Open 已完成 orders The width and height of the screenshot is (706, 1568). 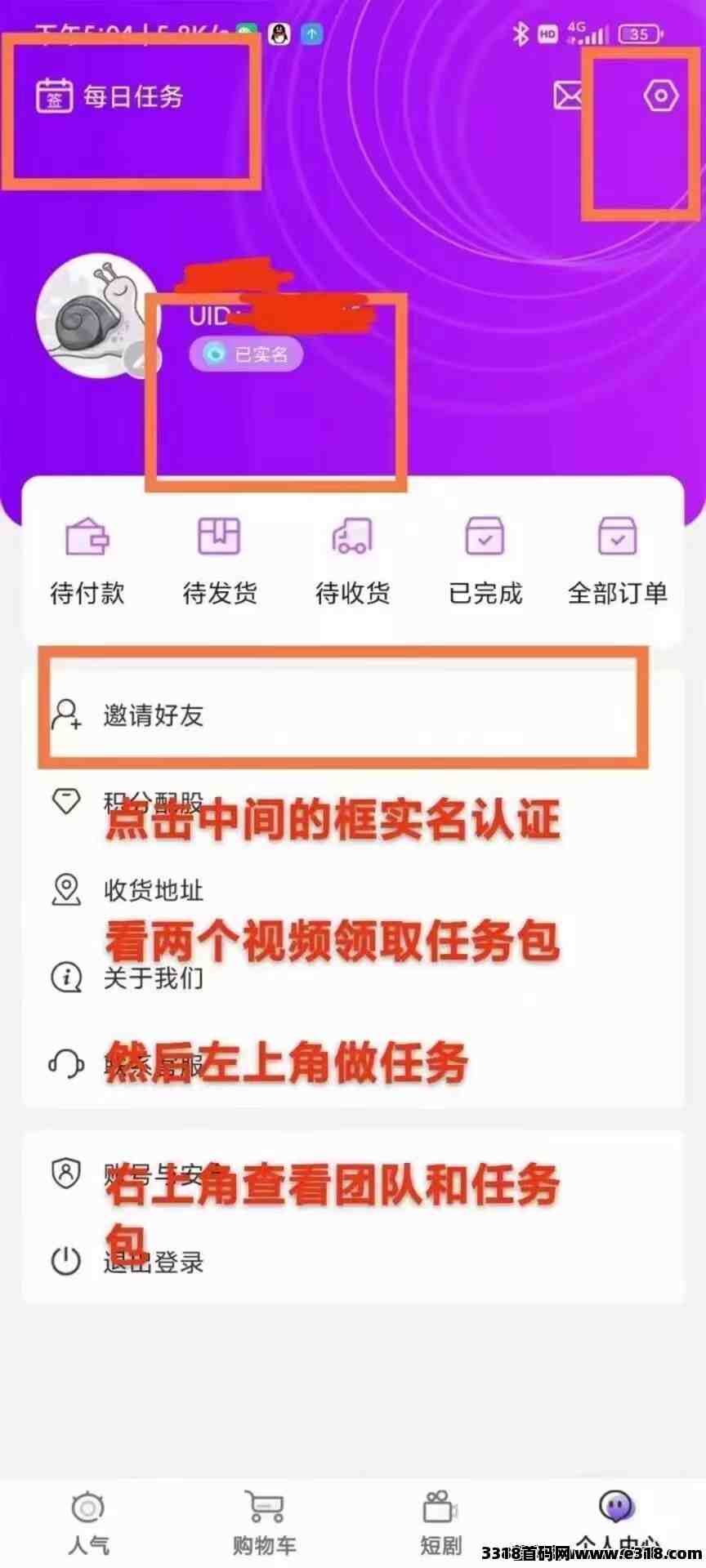pos(485,561)
